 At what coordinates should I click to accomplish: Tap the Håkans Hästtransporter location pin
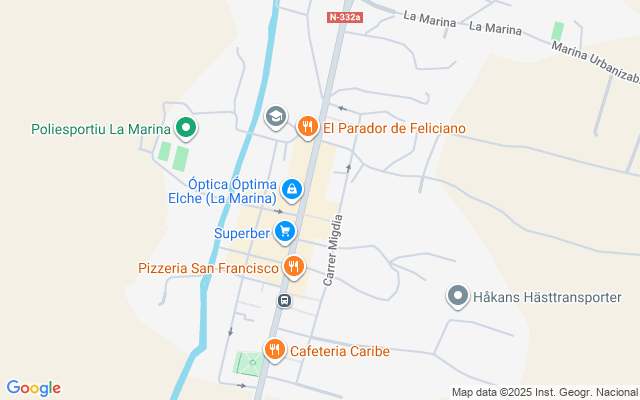[457, 296]
